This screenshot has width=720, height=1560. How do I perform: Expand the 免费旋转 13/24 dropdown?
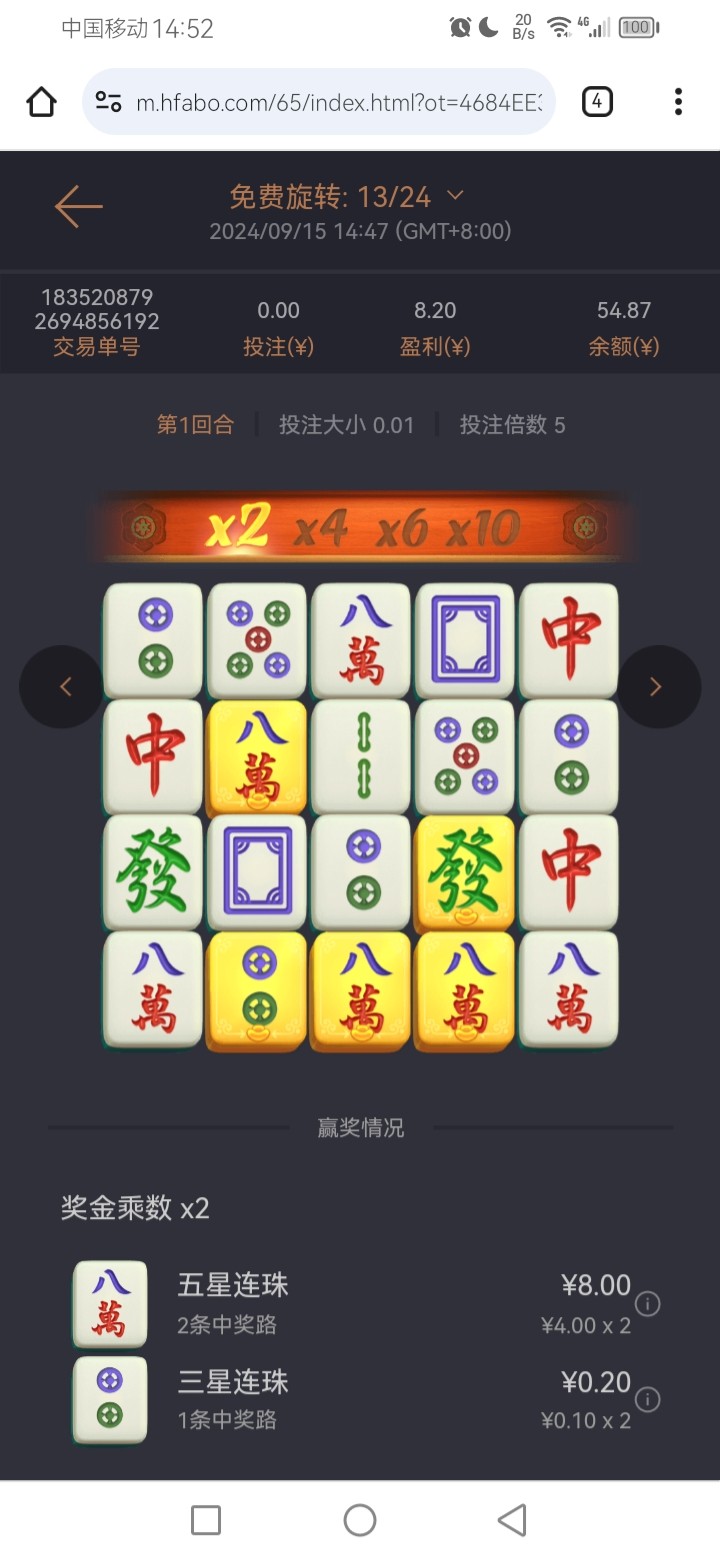455,196
